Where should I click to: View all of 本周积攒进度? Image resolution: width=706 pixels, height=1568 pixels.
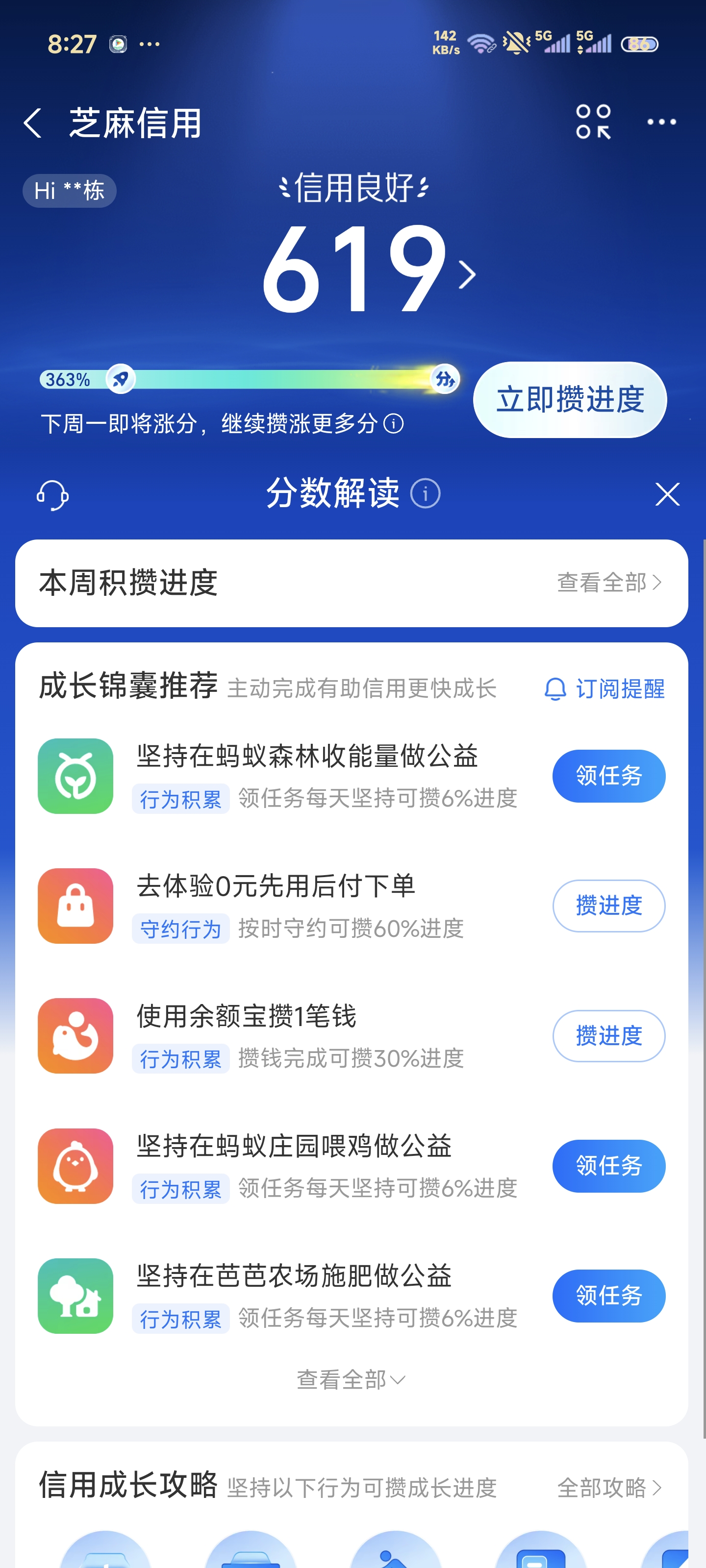pos(609,583)
